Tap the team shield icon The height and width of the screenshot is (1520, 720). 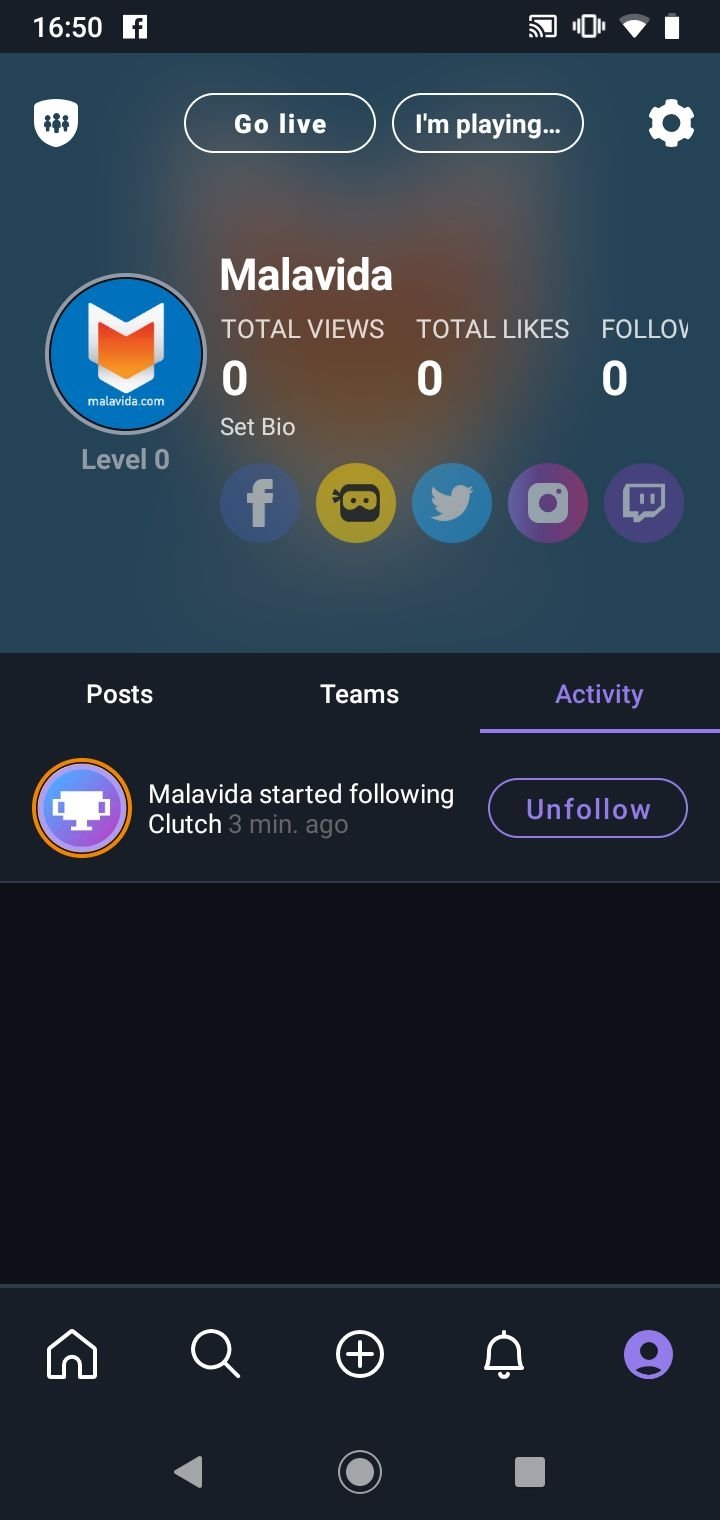56,124
